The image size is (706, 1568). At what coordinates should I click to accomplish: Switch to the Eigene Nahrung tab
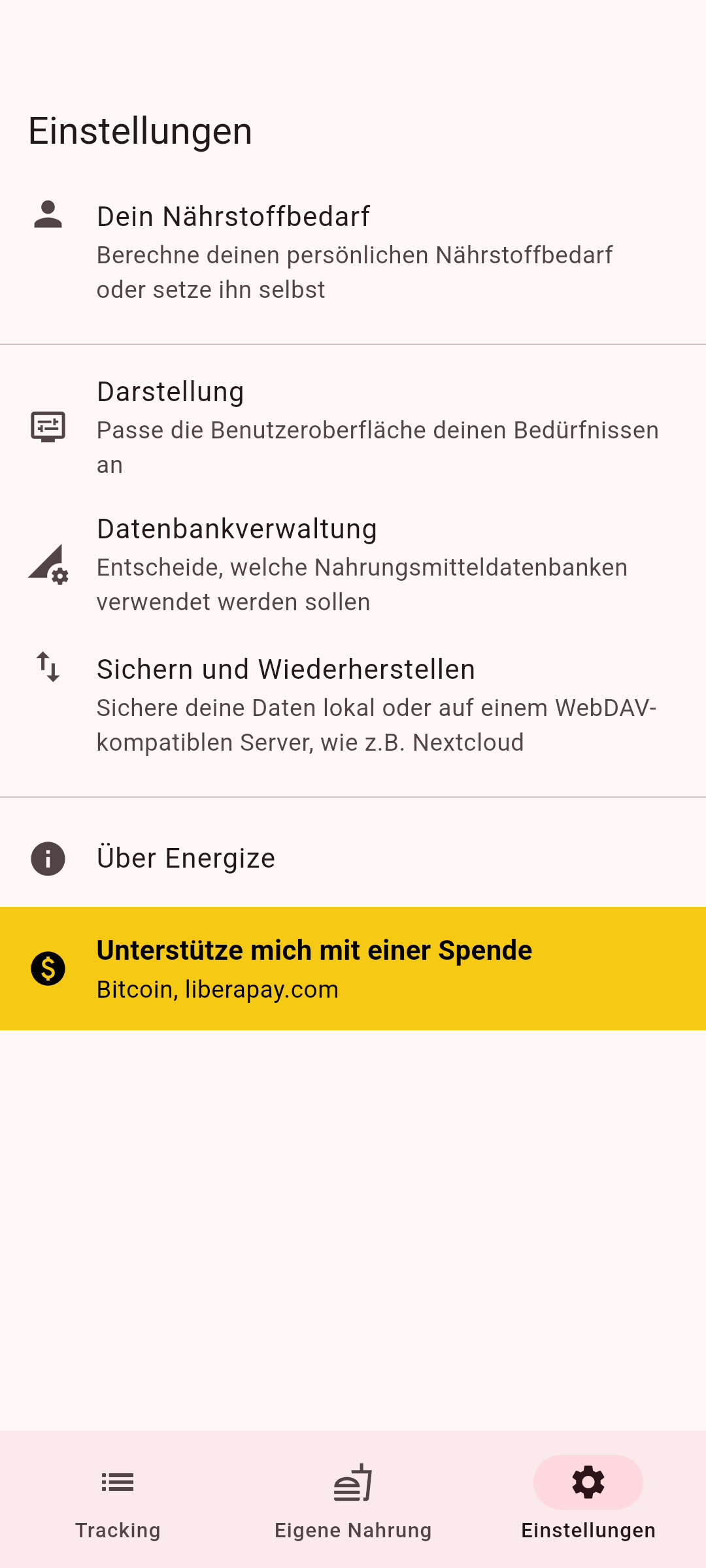click(x=353, y=1499)
